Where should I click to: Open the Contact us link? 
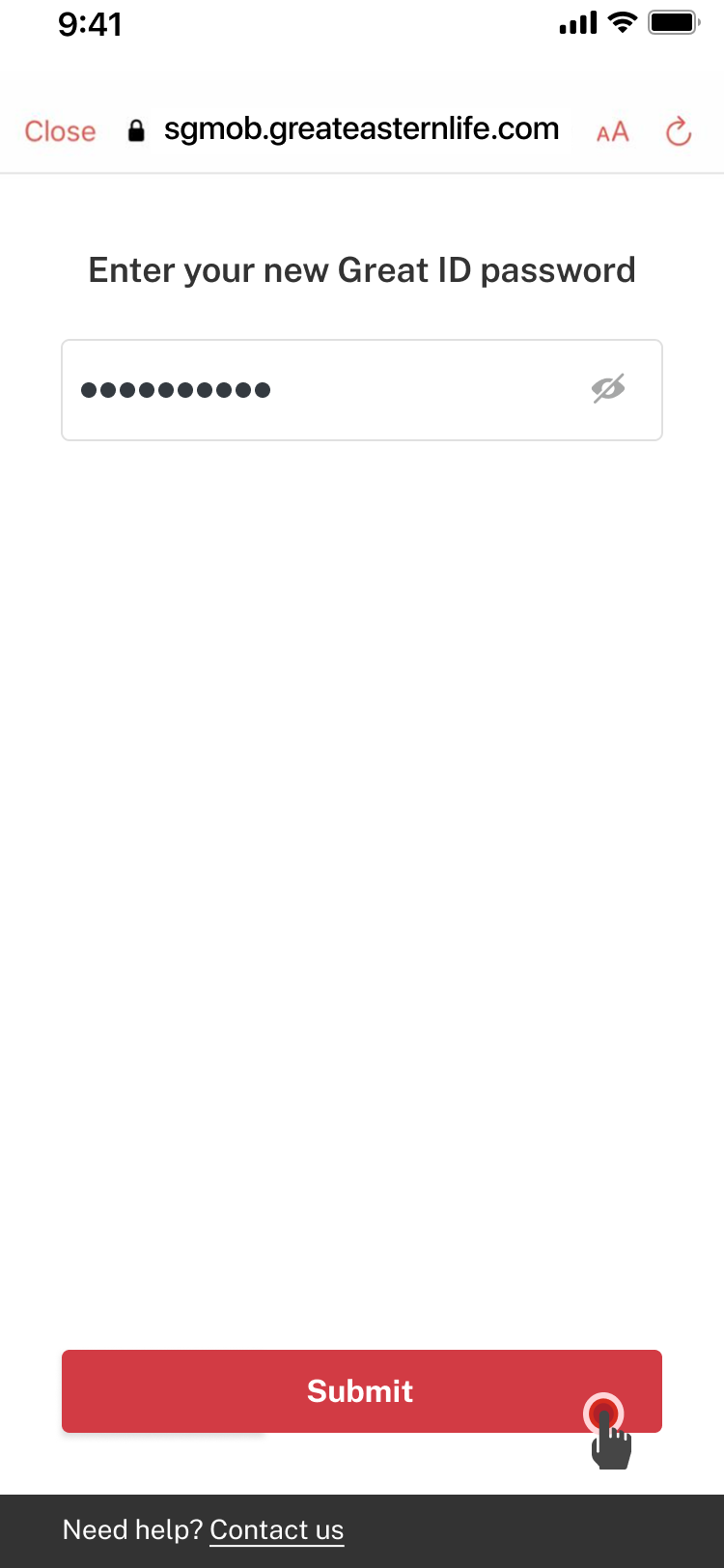click(277, 1530)
